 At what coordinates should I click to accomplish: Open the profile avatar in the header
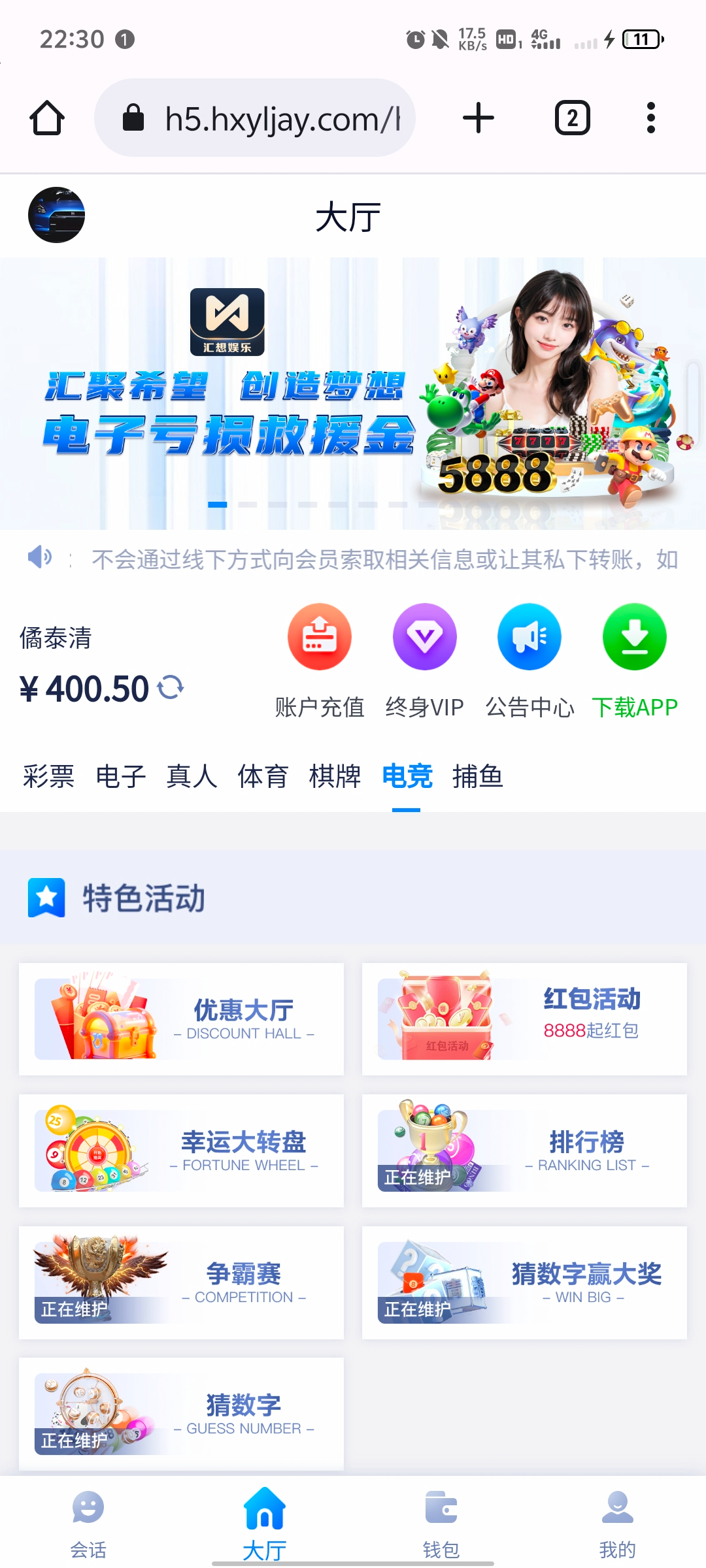tap(57, 215)
